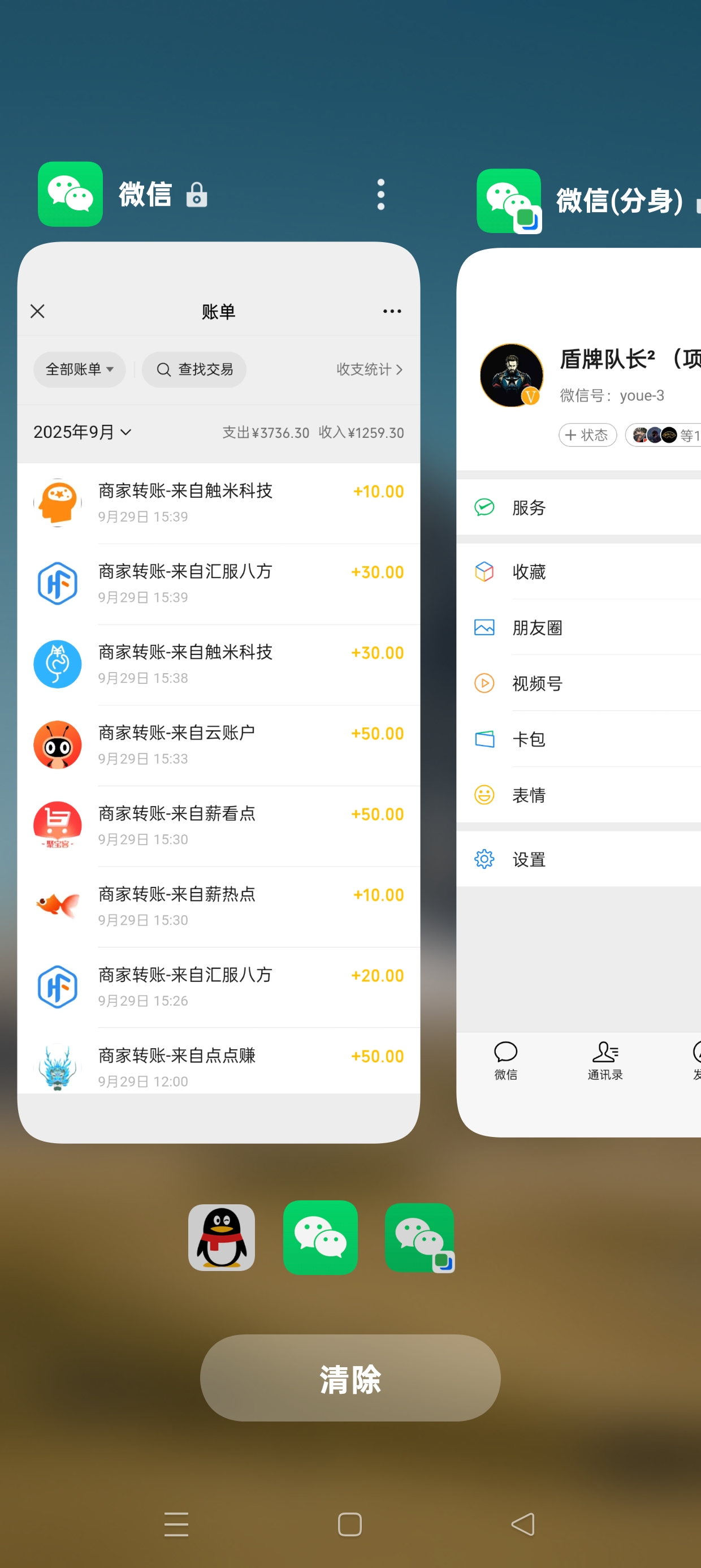The image size is (701, 1568).
Task: Tap the 微信 app icon in card header
Action: click(x=71, y=194)
